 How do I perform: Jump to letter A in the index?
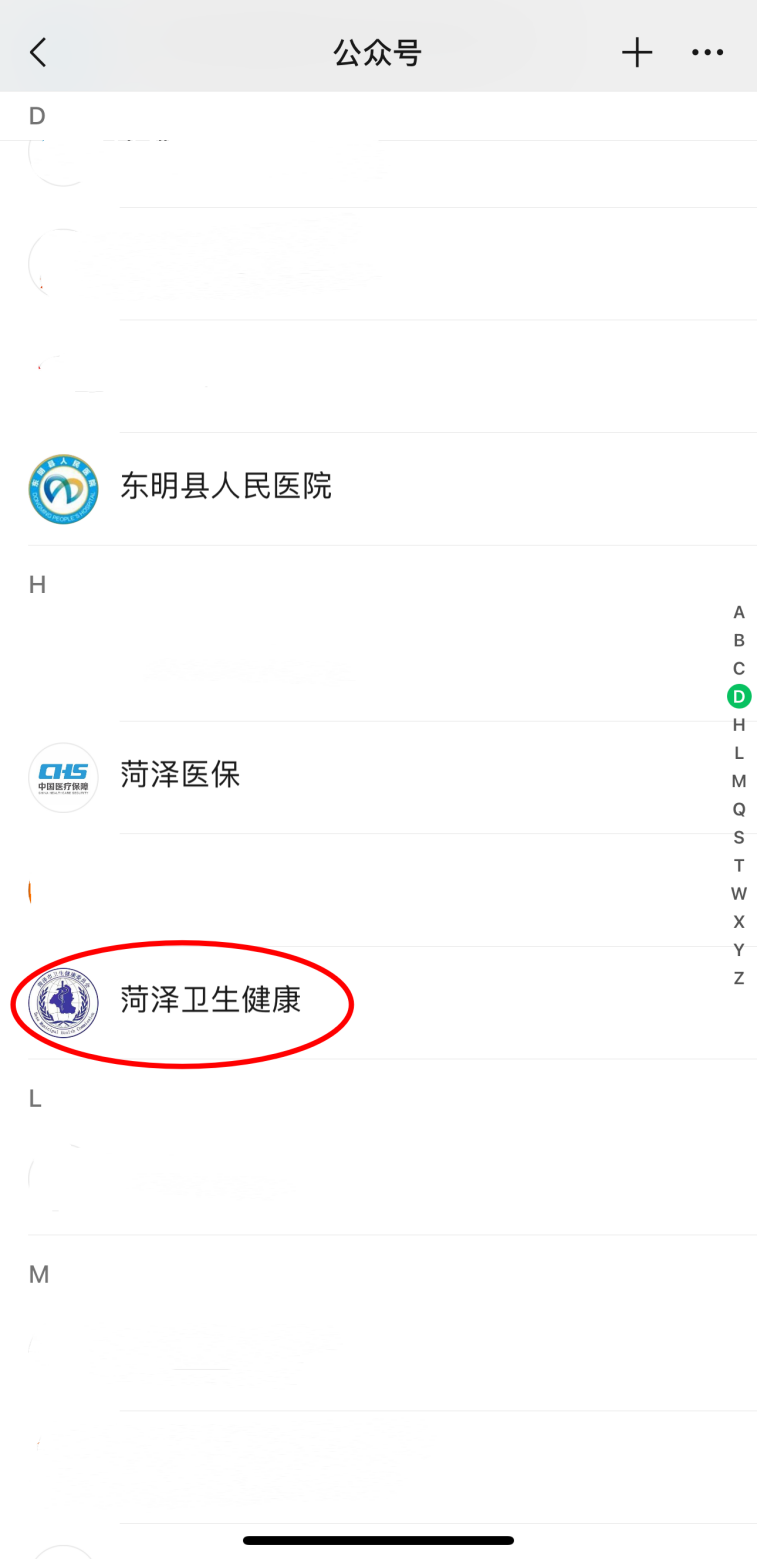pos(739,612)
